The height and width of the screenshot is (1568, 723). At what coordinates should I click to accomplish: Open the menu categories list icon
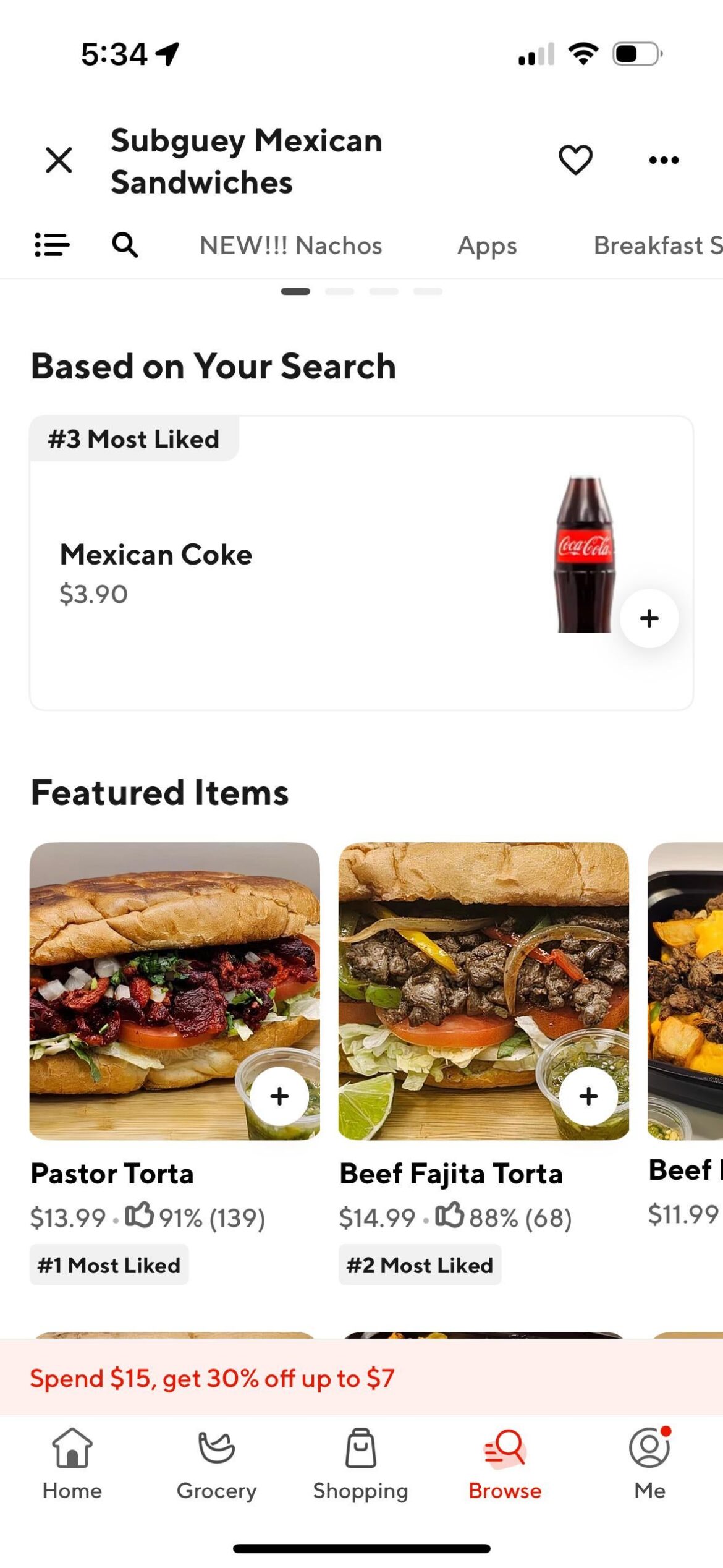pos(52,245)
